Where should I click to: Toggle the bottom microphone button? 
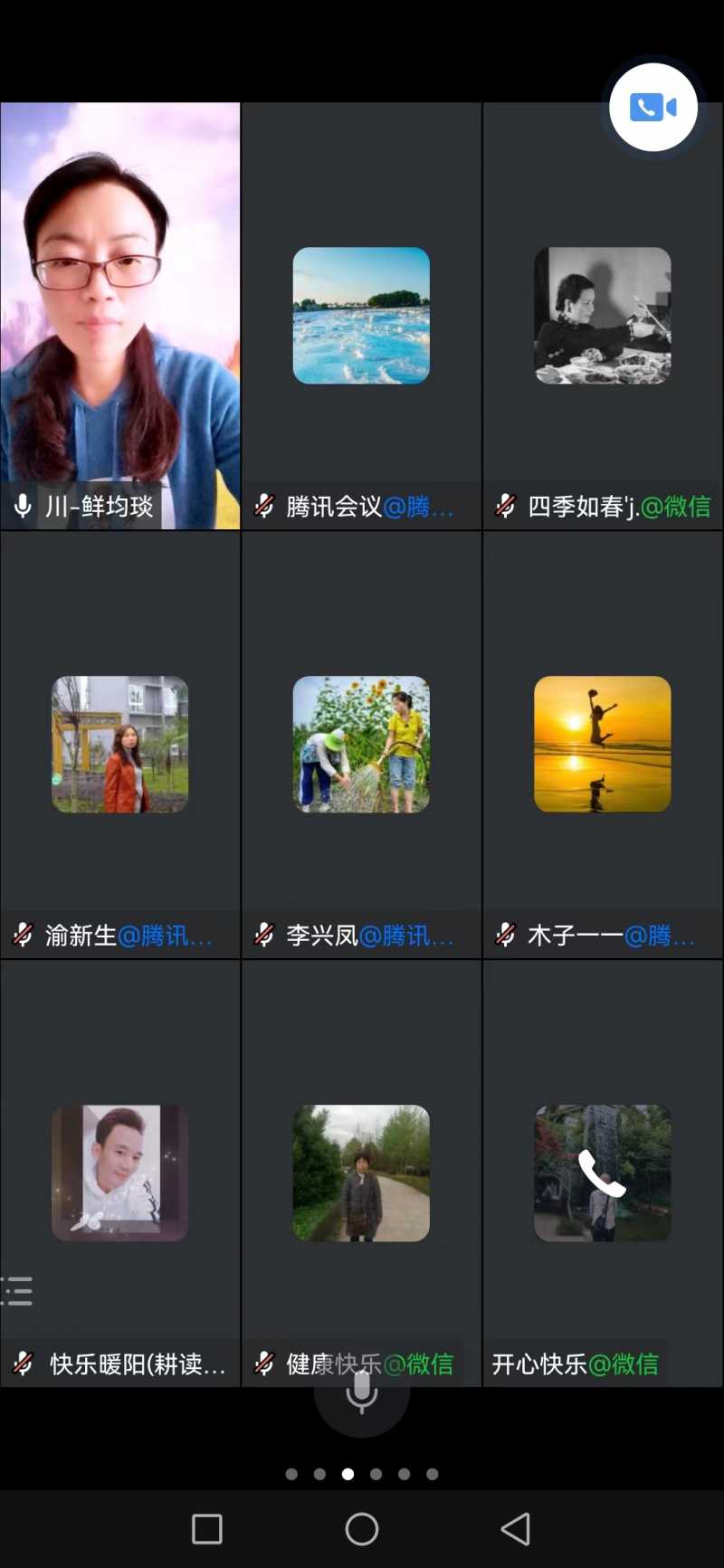(x=362, y=1395)
